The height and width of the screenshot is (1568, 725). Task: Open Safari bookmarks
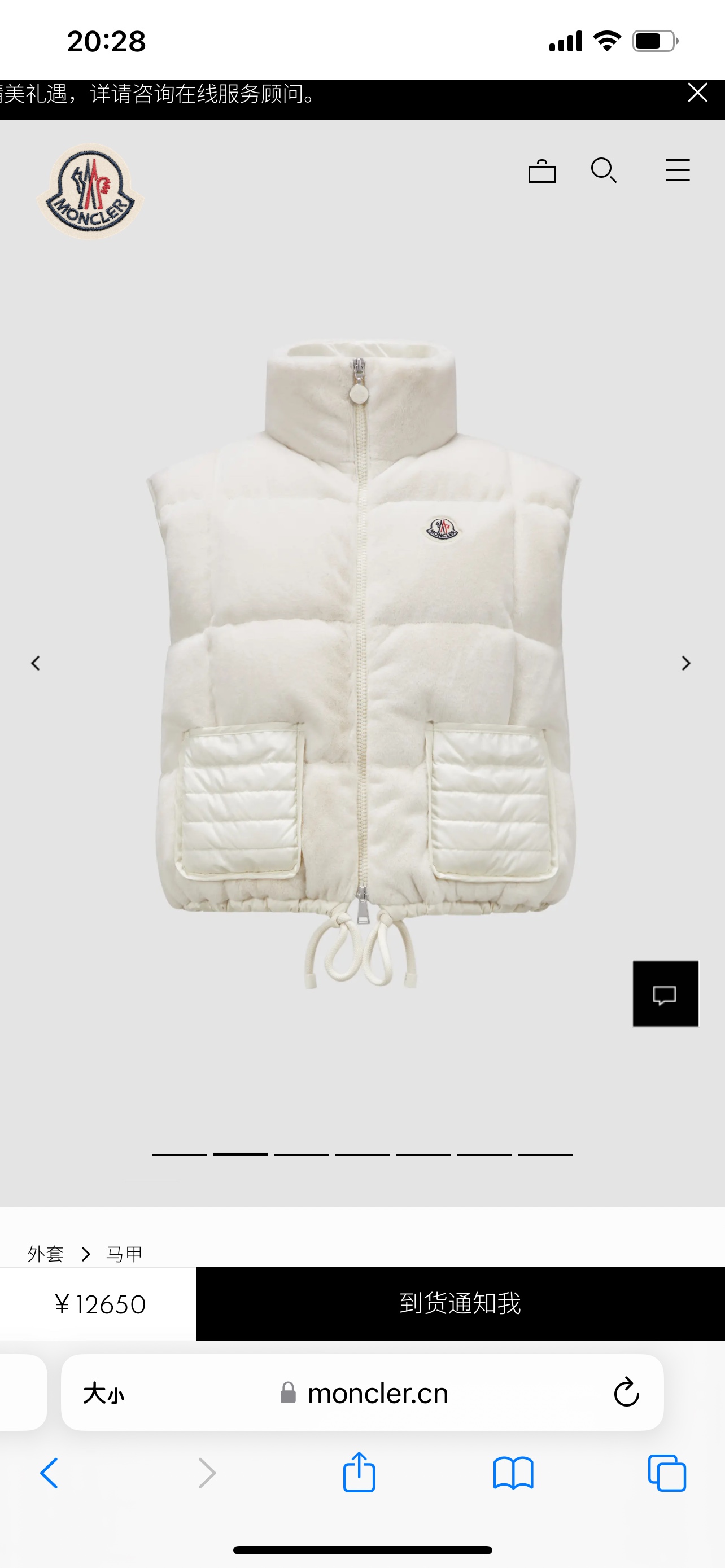(513, 1473)
